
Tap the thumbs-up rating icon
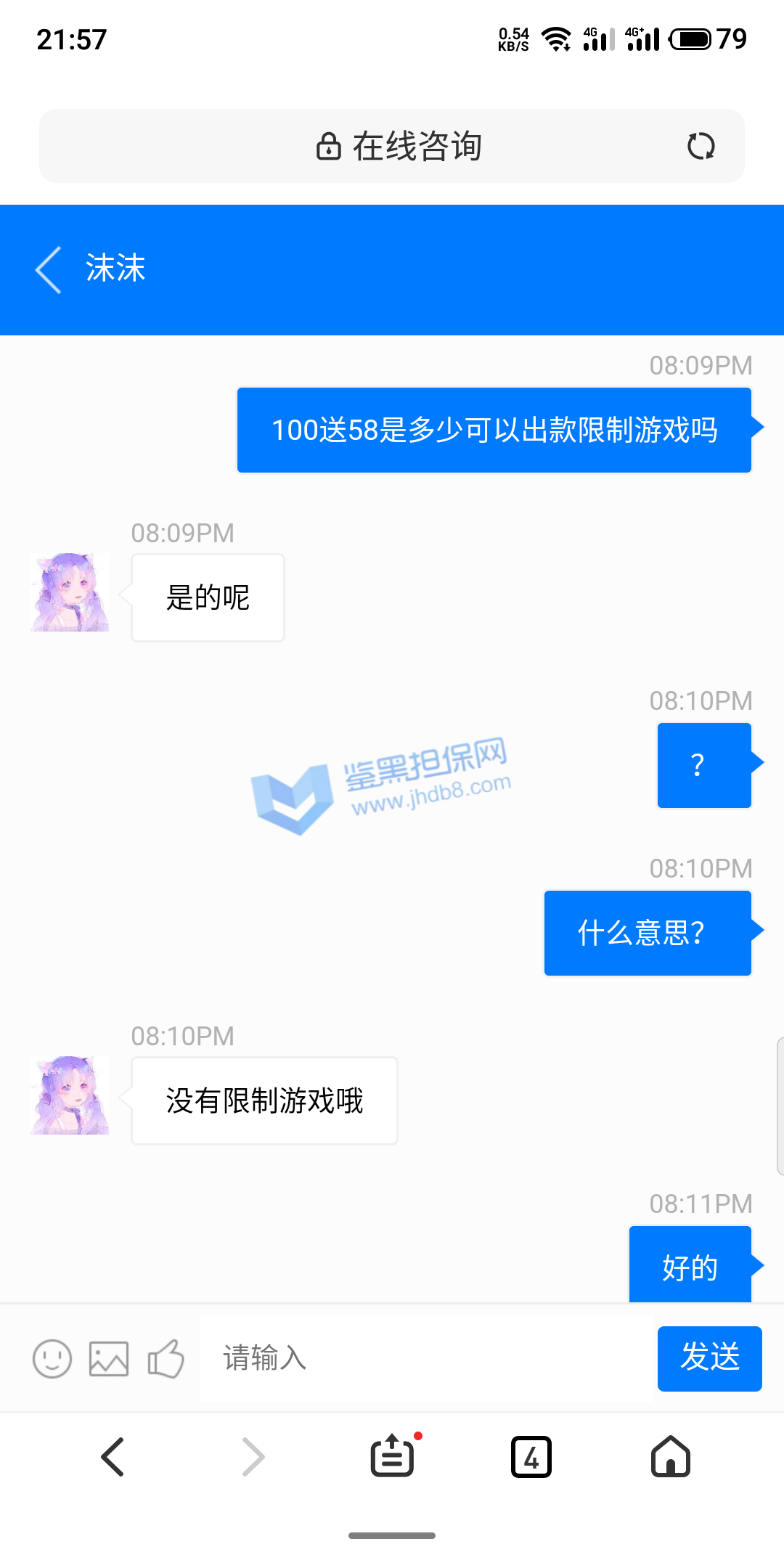click(x=166, y=1358)
